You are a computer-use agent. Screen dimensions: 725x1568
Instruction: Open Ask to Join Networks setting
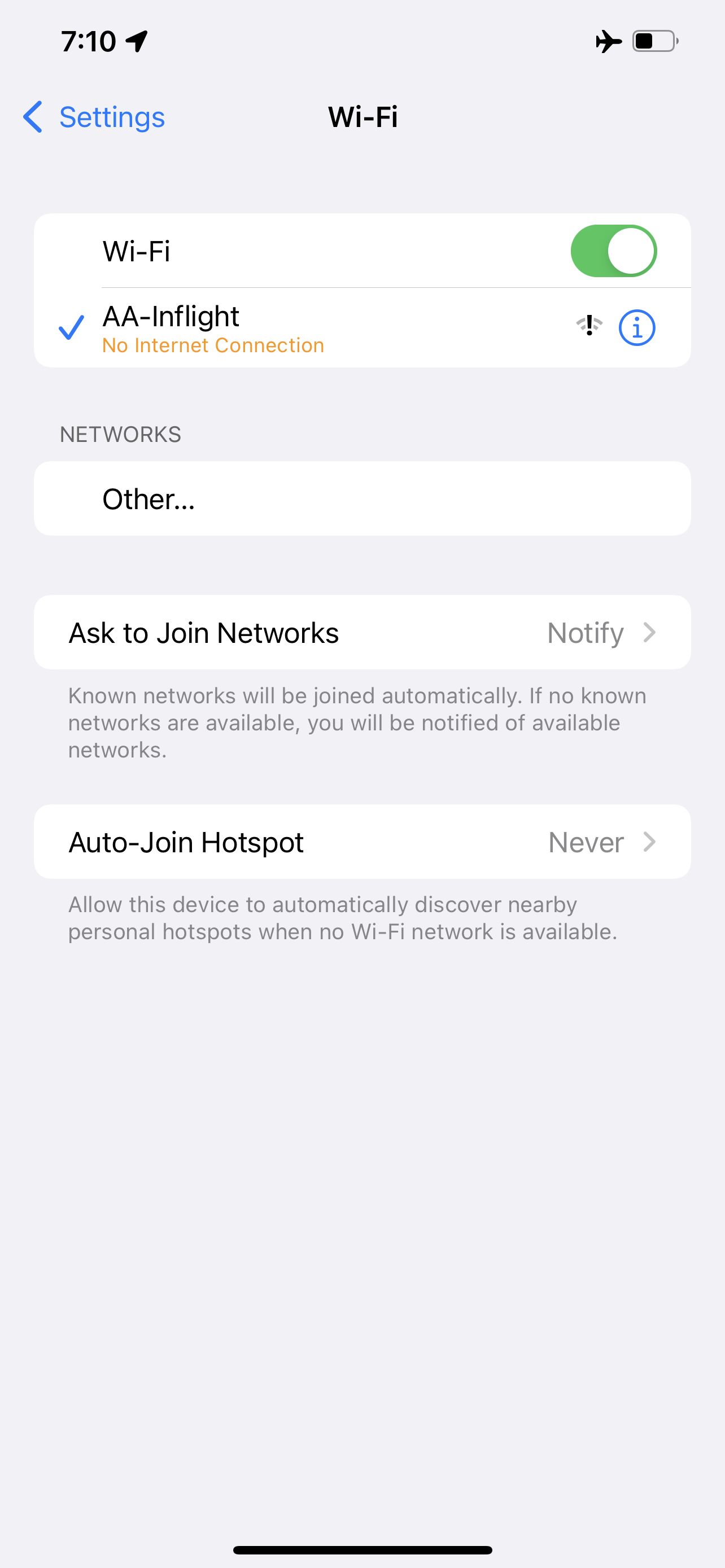(x=362, y=632)
